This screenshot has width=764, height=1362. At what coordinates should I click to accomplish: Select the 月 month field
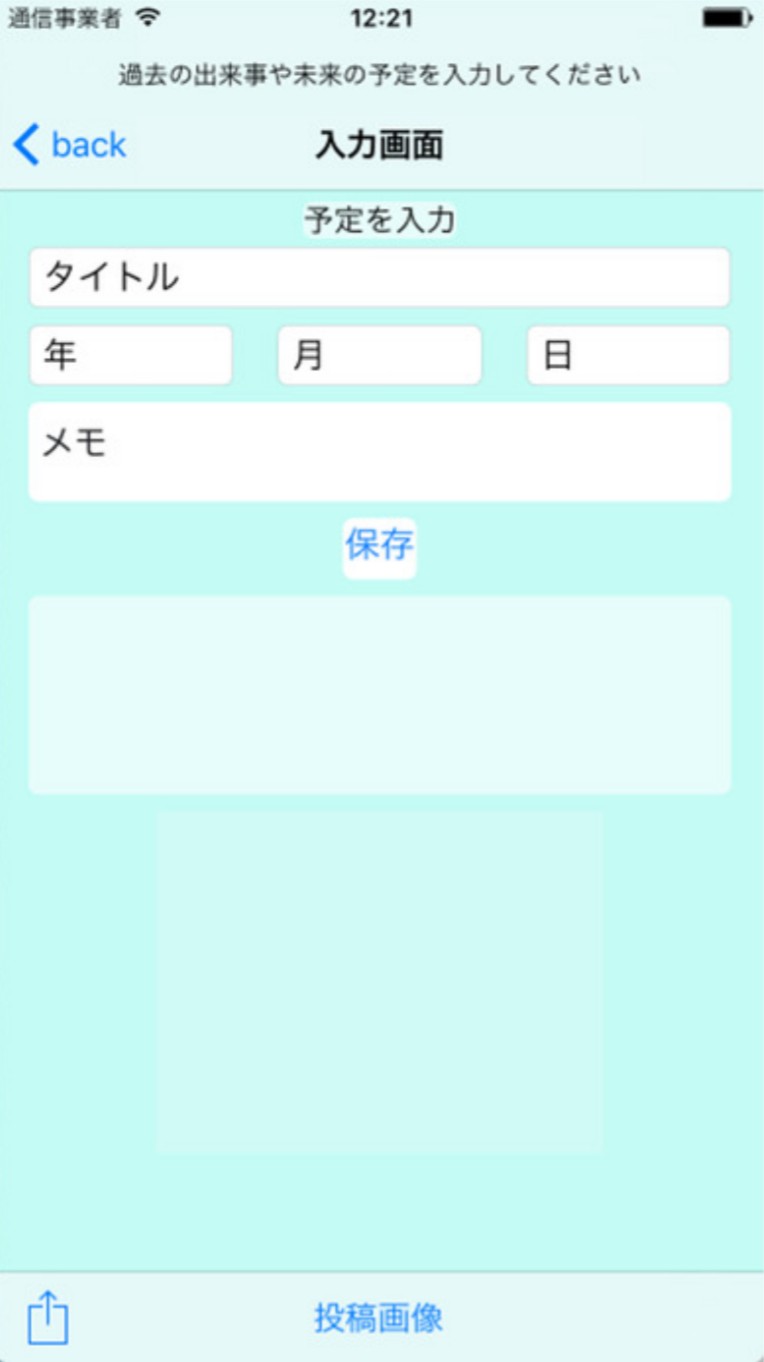pyautogui.click(x=380, y=355)
